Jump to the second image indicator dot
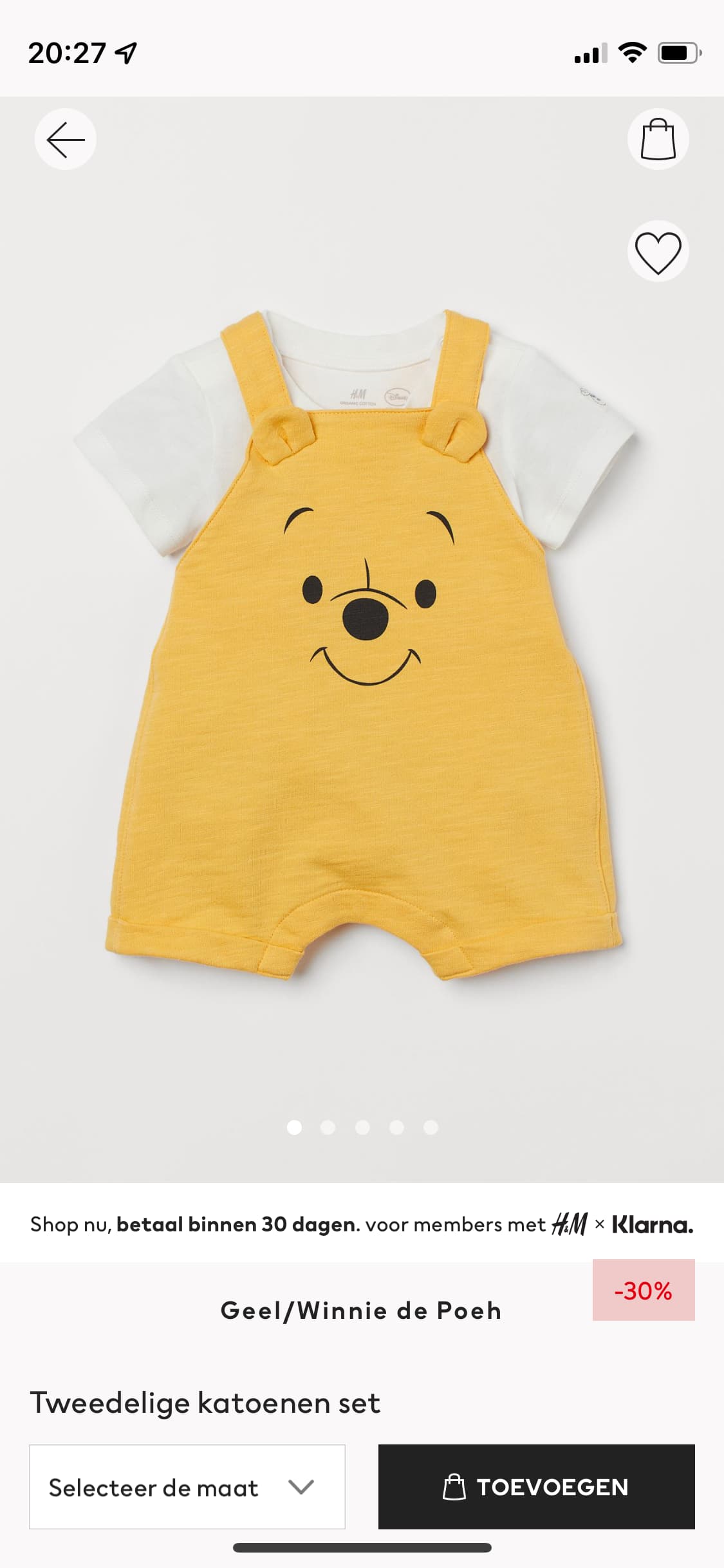The width and height of the screenshot is (724, 1568). pos(328,1127)
